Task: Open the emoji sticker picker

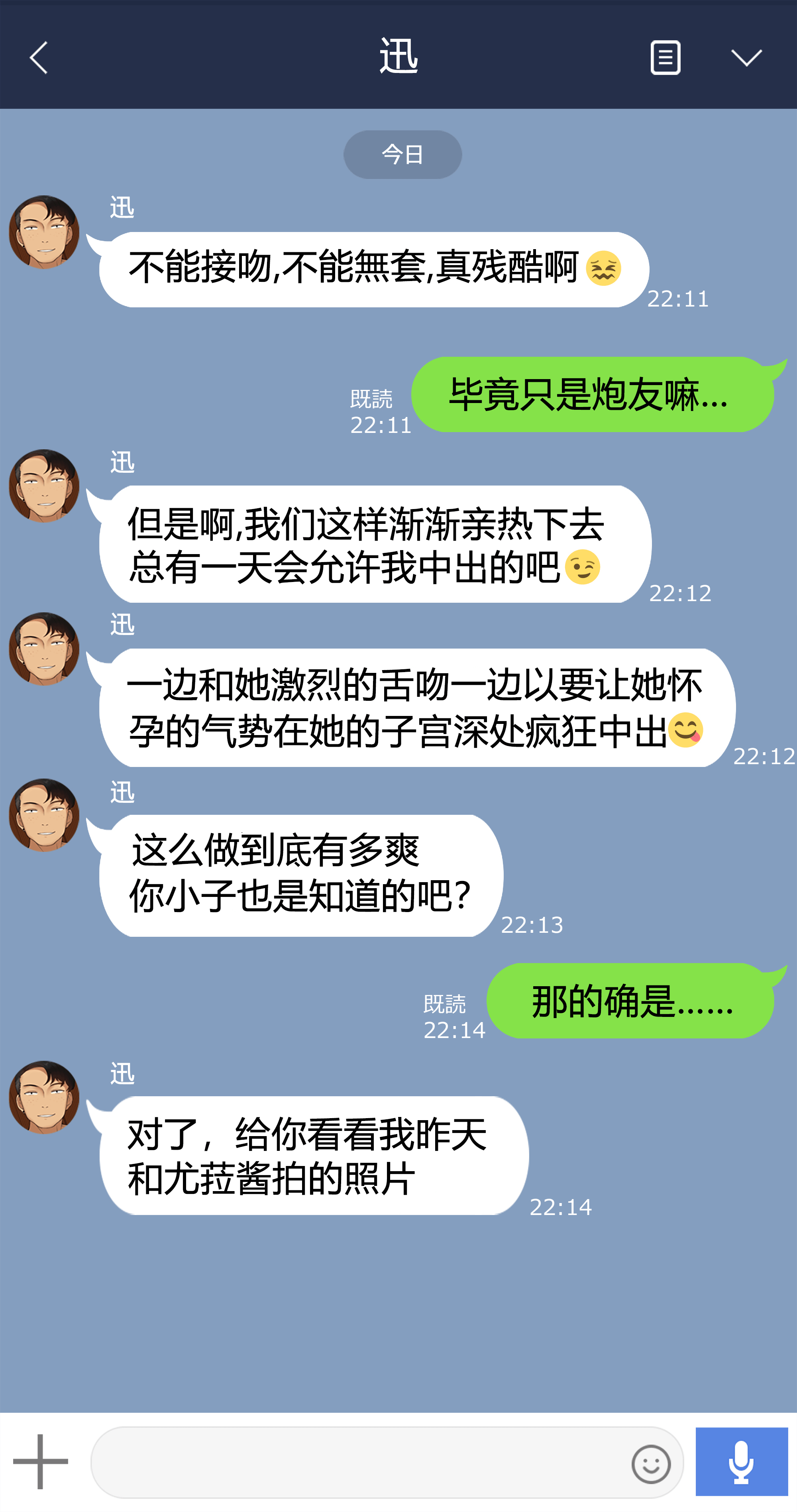Action: (651, 1464)
